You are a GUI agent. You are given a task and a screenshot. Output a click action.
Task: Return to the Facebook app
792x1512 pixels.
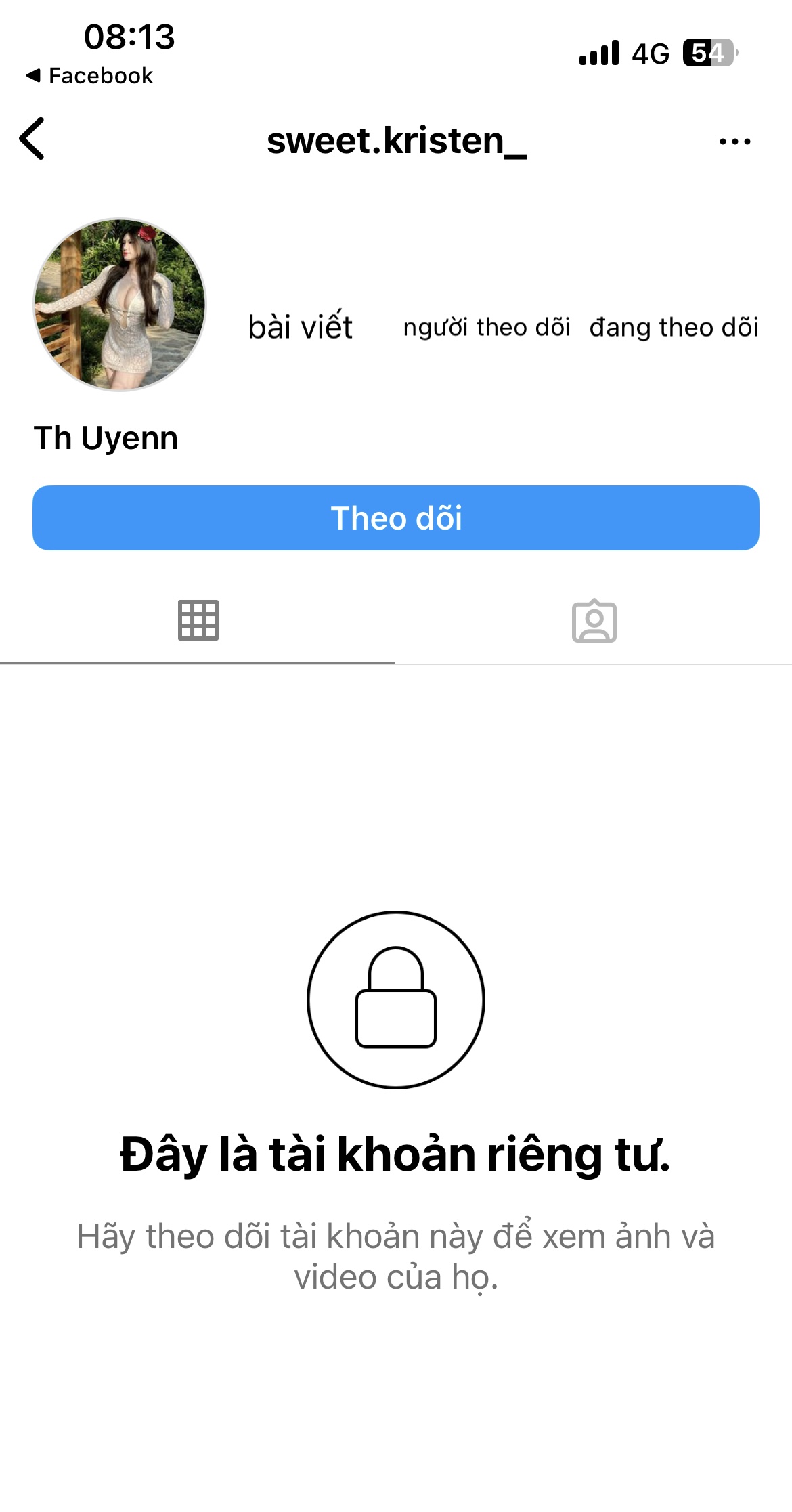pos(89,76)
